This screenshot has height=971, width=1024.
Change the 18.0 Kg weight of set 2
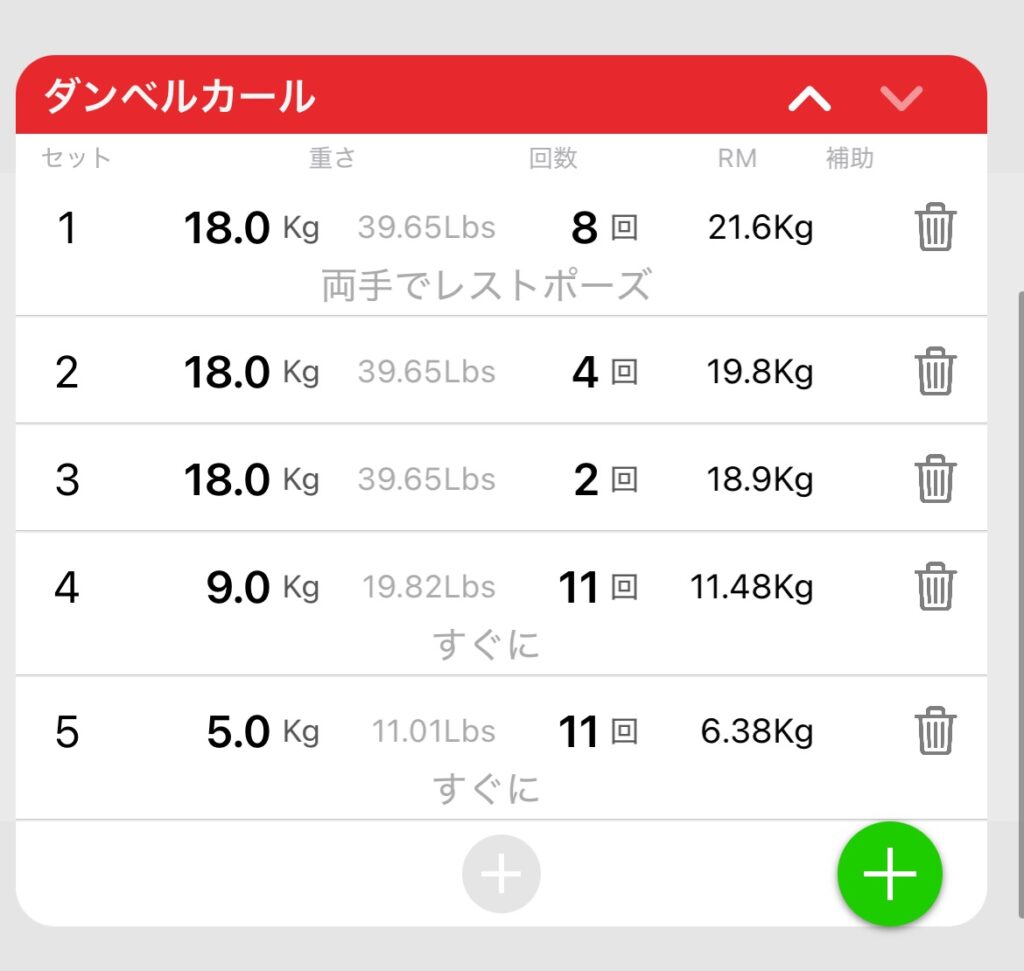click(227, 373)
